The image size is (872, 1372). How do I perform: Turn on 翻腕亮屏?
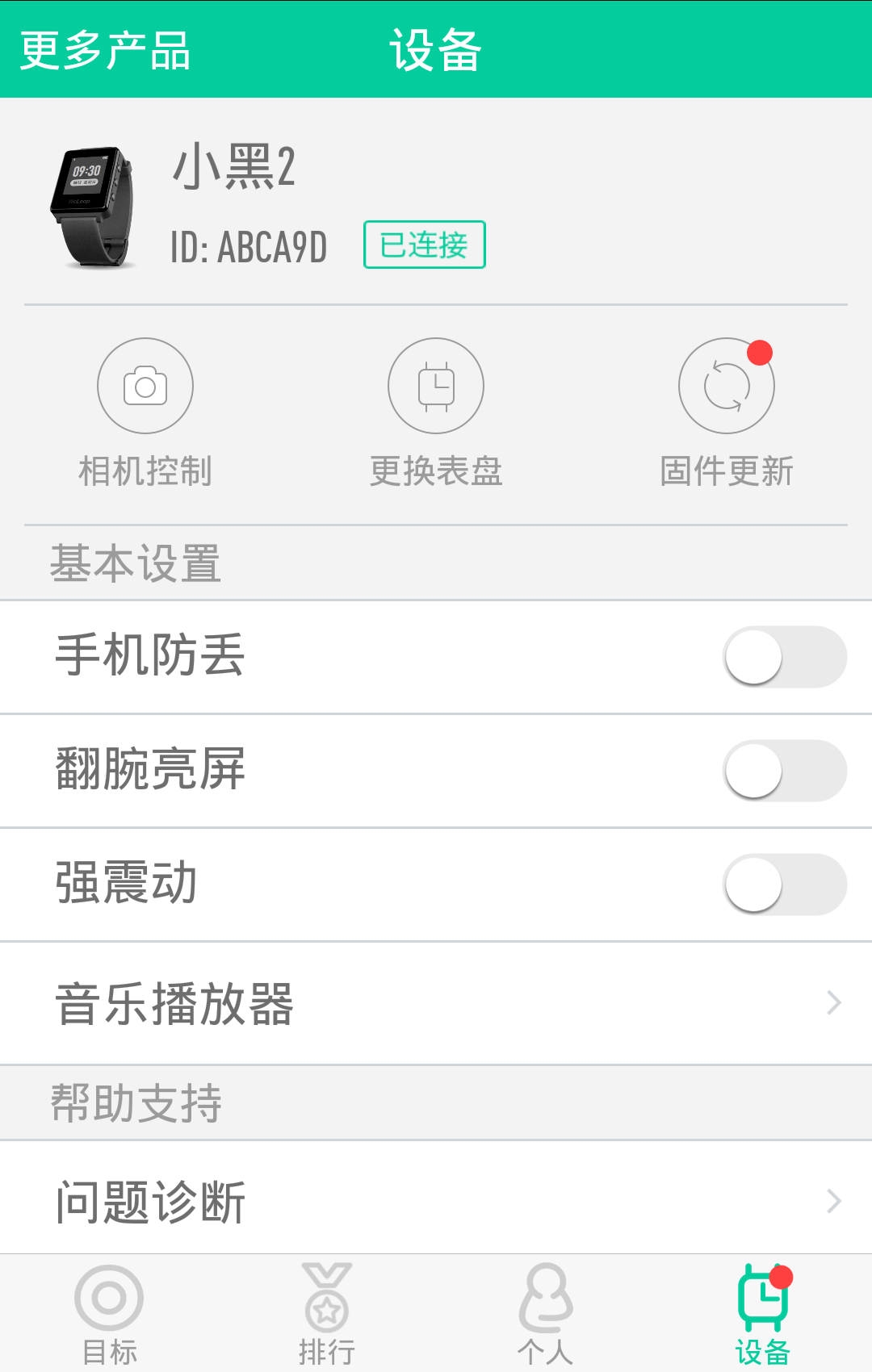click(784, 771)
